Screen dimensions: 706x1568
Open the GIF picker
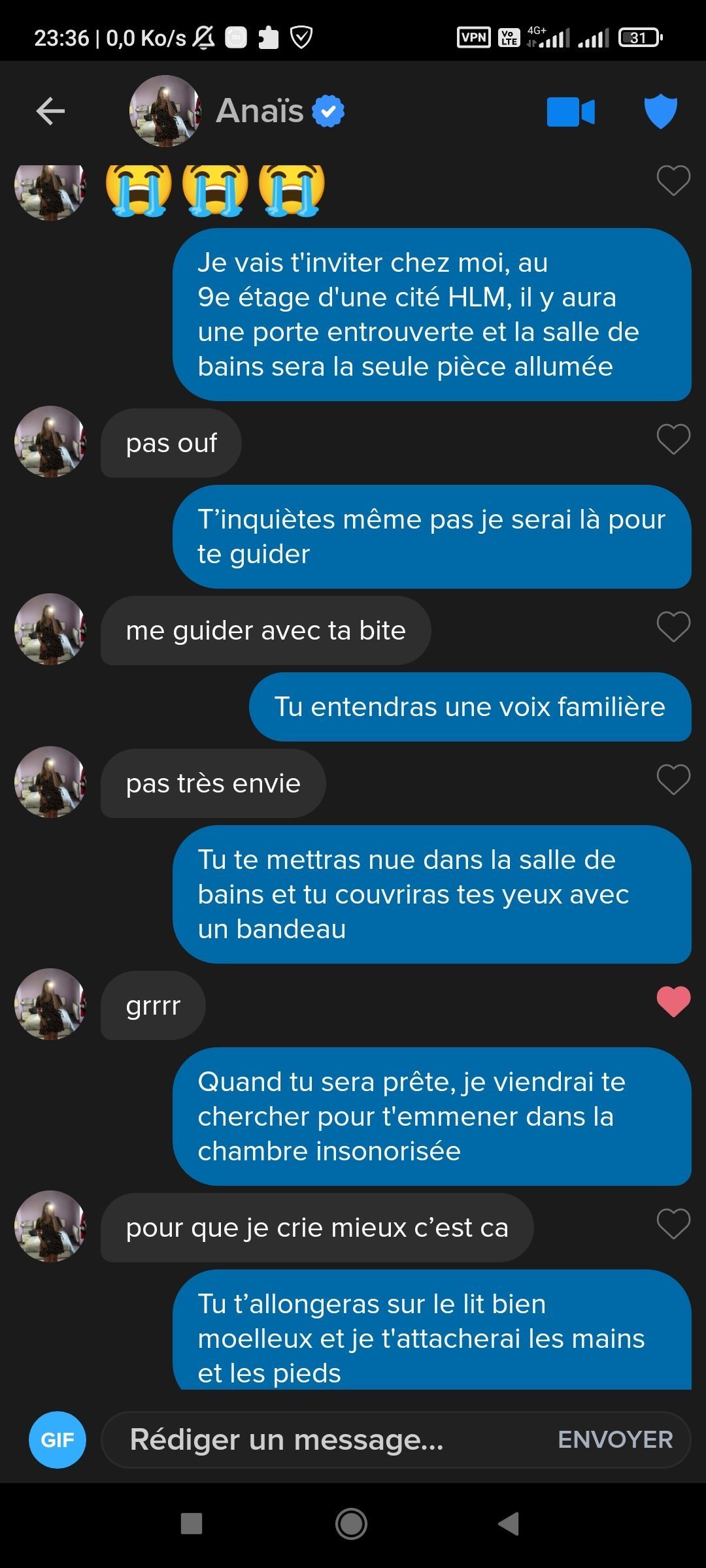[58, 1440]
